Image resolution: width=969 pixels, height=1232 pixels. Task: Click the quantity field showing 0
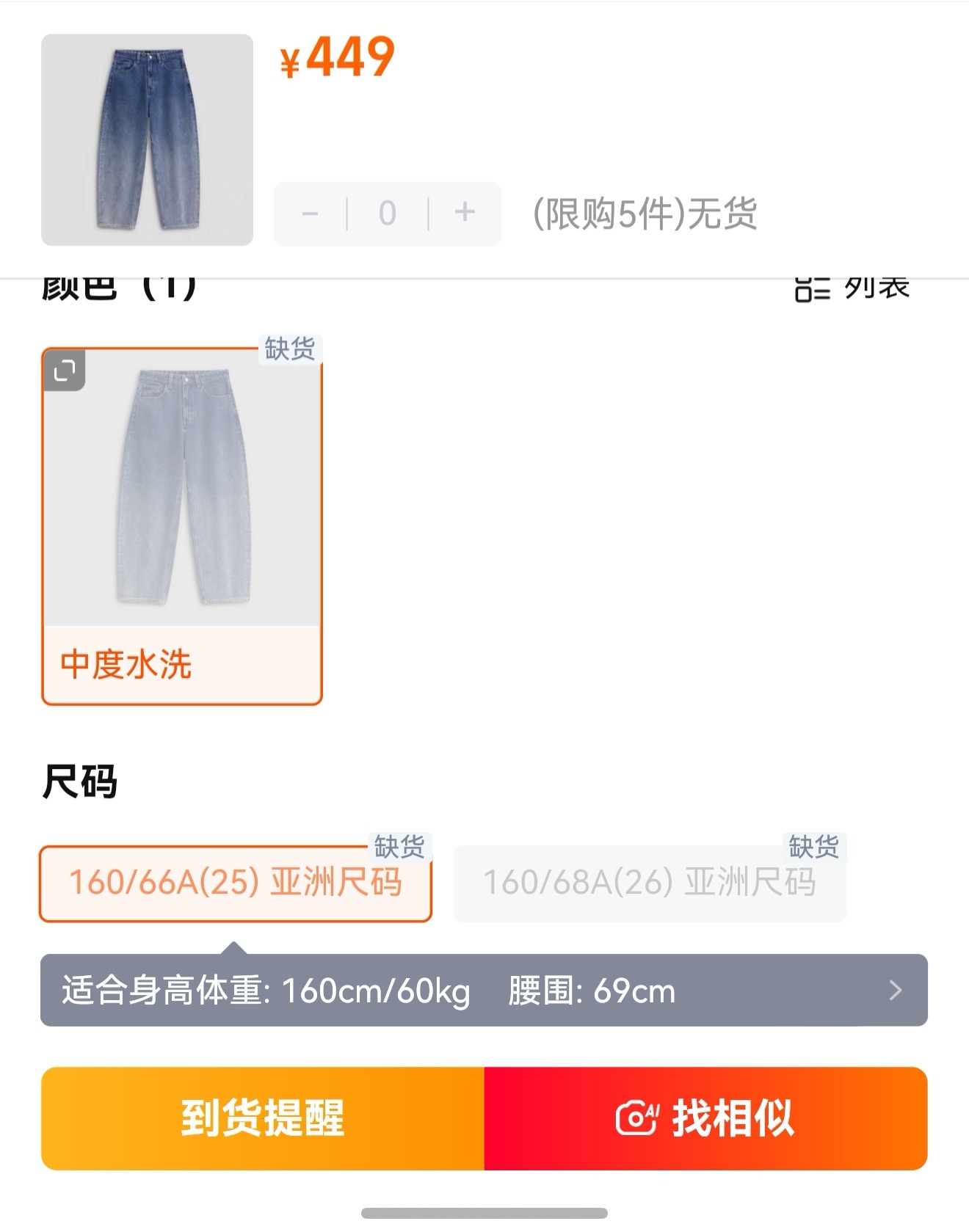[388, 213]
